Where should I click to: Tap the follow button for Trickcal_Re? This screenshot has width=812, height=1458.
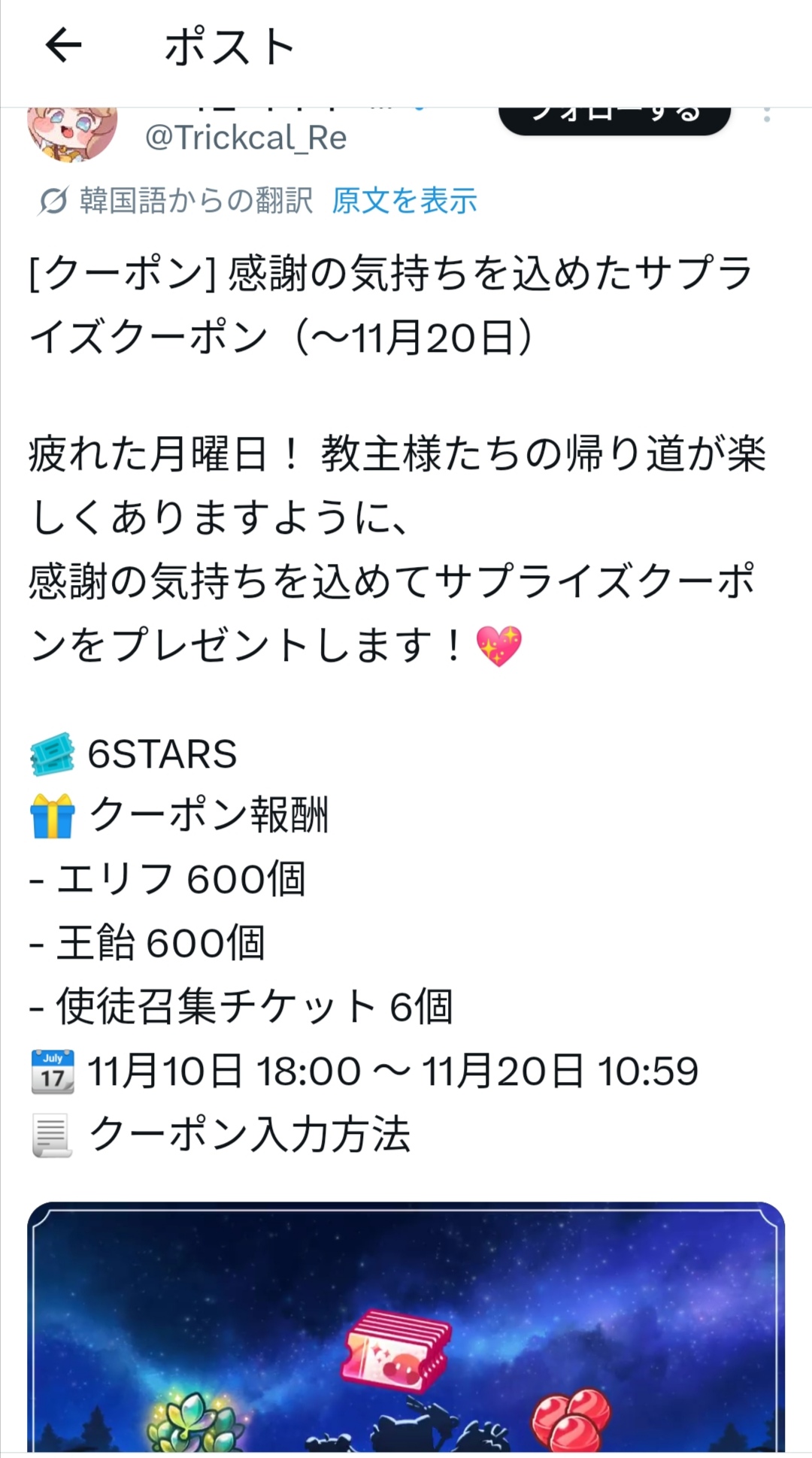coord(614,120)
